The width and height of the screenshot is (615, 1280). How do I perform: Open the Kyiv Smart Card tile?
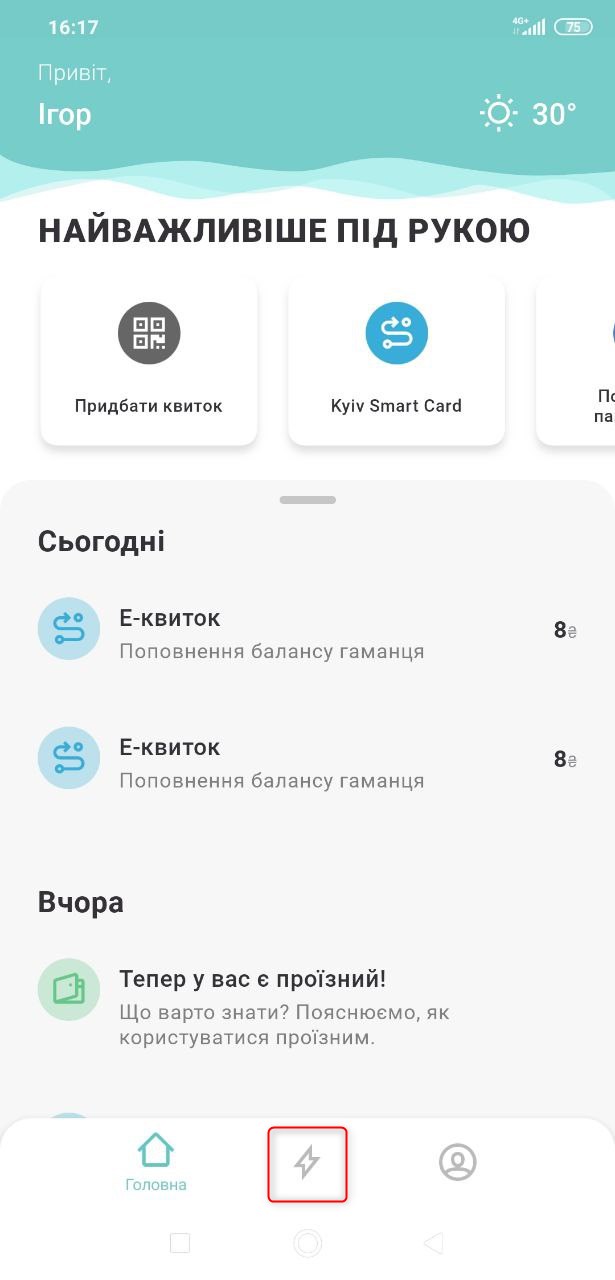click(x=396, y=361)
